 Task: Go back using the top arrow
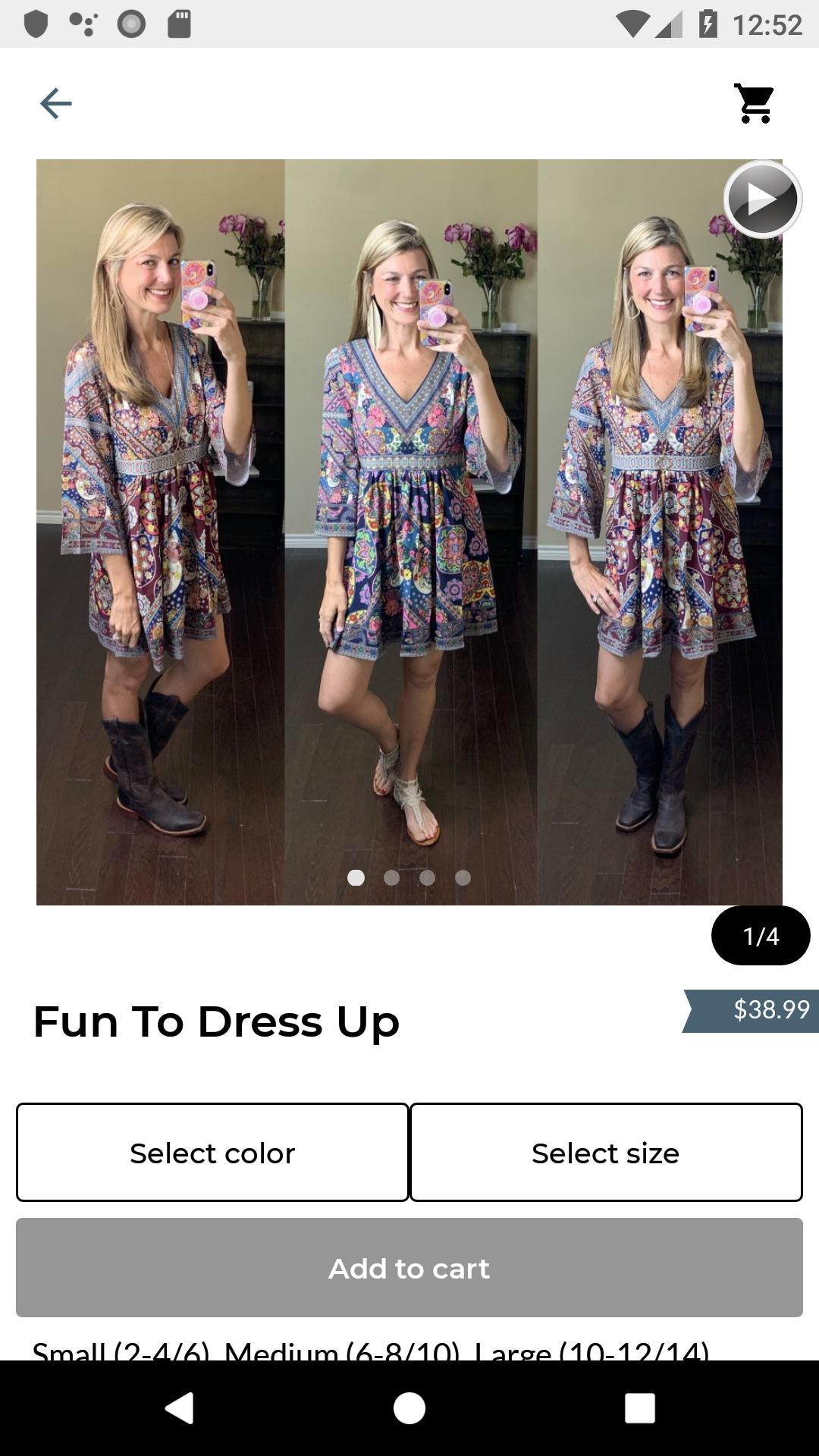pyautogui.click(x=55, y=104)
